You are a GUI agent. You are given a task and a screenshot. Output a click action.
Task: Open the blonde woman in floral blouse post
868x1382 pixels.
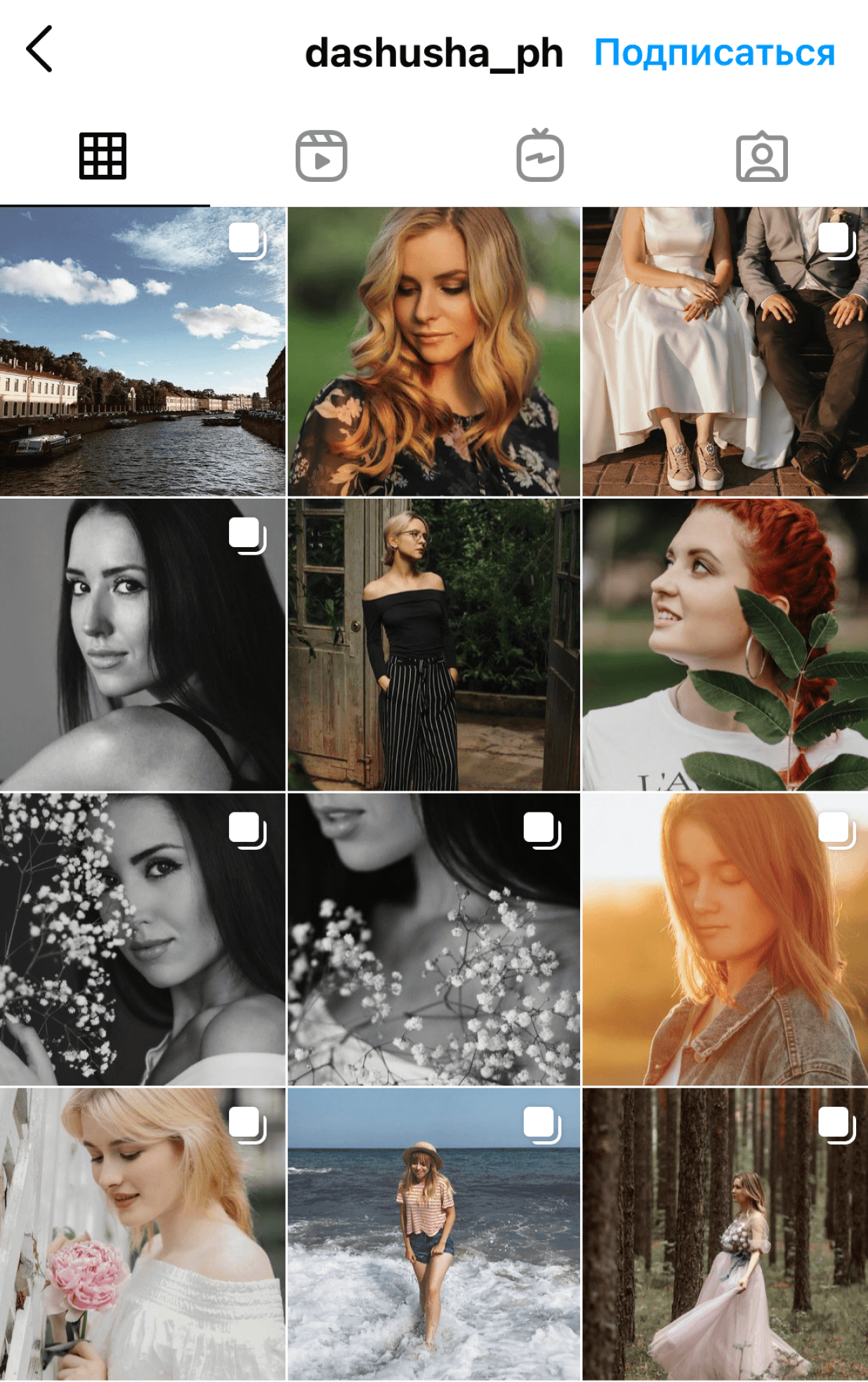[x=434, y=352]
